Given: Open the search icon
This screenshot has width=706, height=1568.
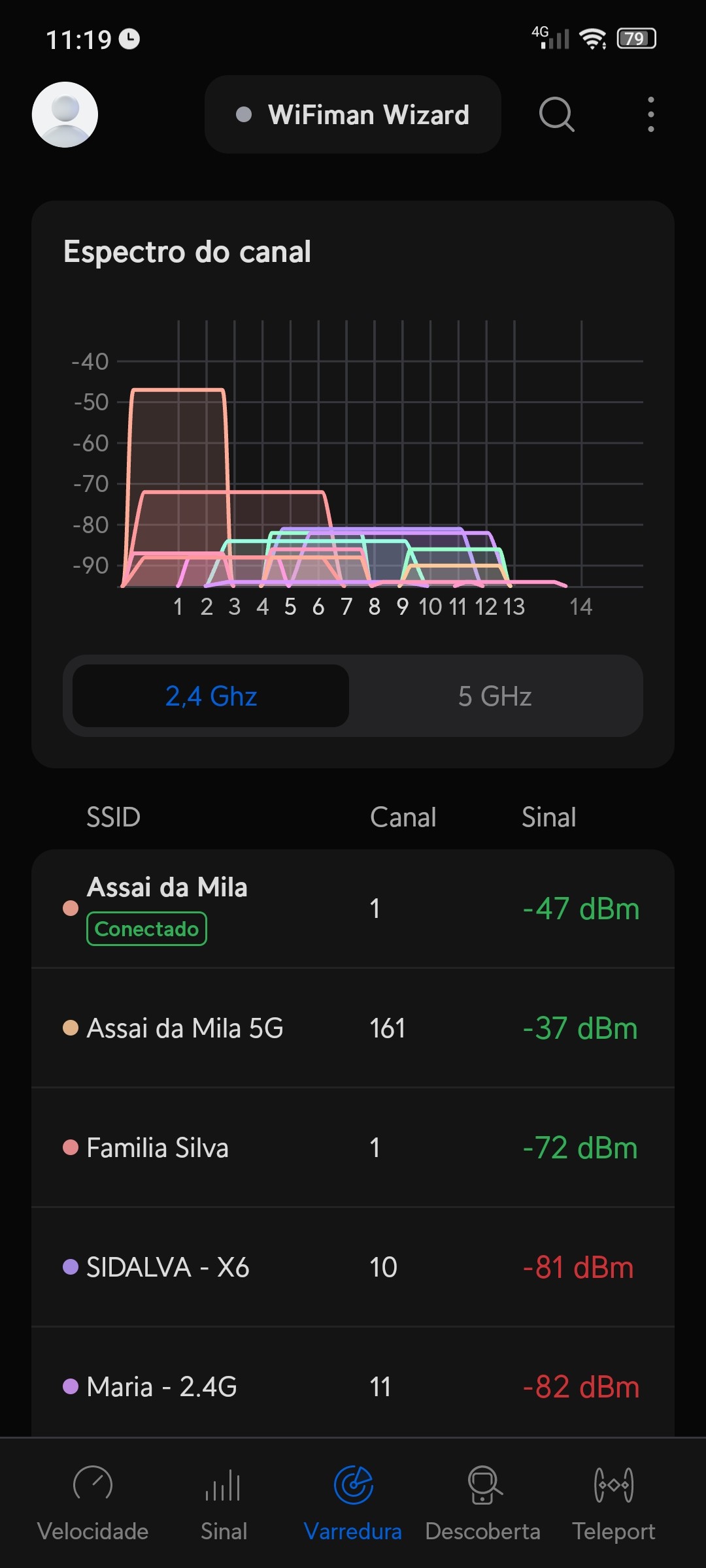Looking at the screenshot, I should tap(556, 114).
